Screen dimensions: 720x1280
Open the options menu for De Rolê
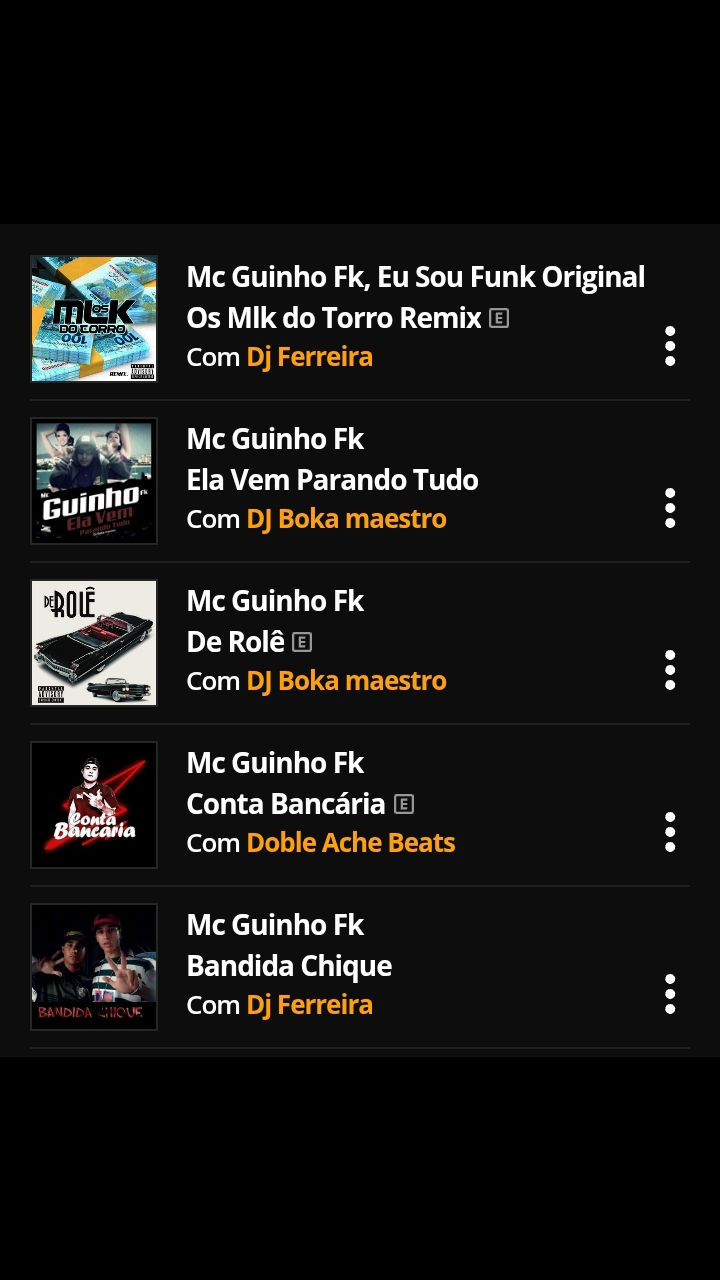[x=670, y=670]
